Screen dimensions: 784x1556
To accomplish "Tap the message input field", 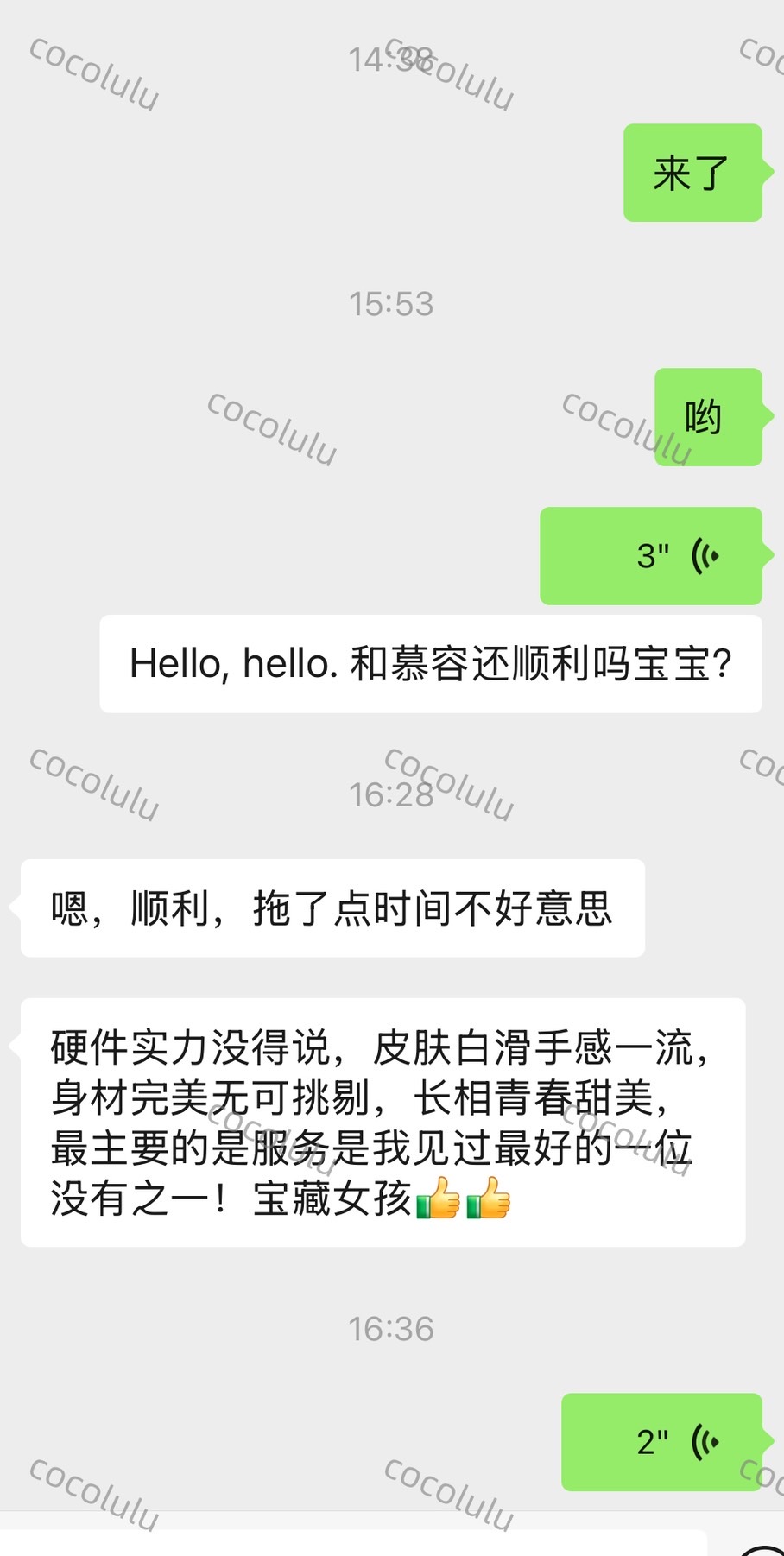I will (x=352, y=1542).
